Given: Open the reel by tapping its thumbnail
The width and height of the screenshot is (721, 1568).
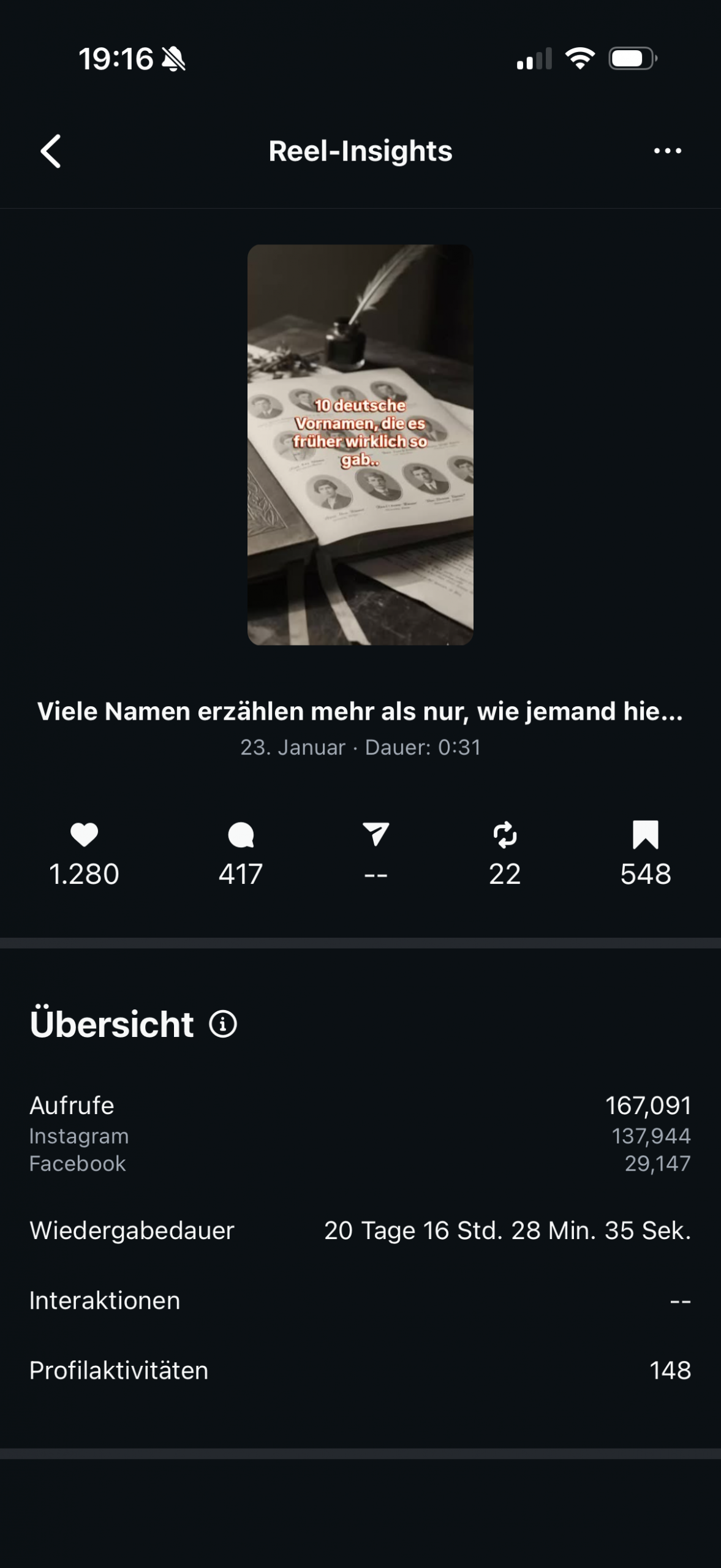Looking at the screenshot, I should tap(360, 444).
